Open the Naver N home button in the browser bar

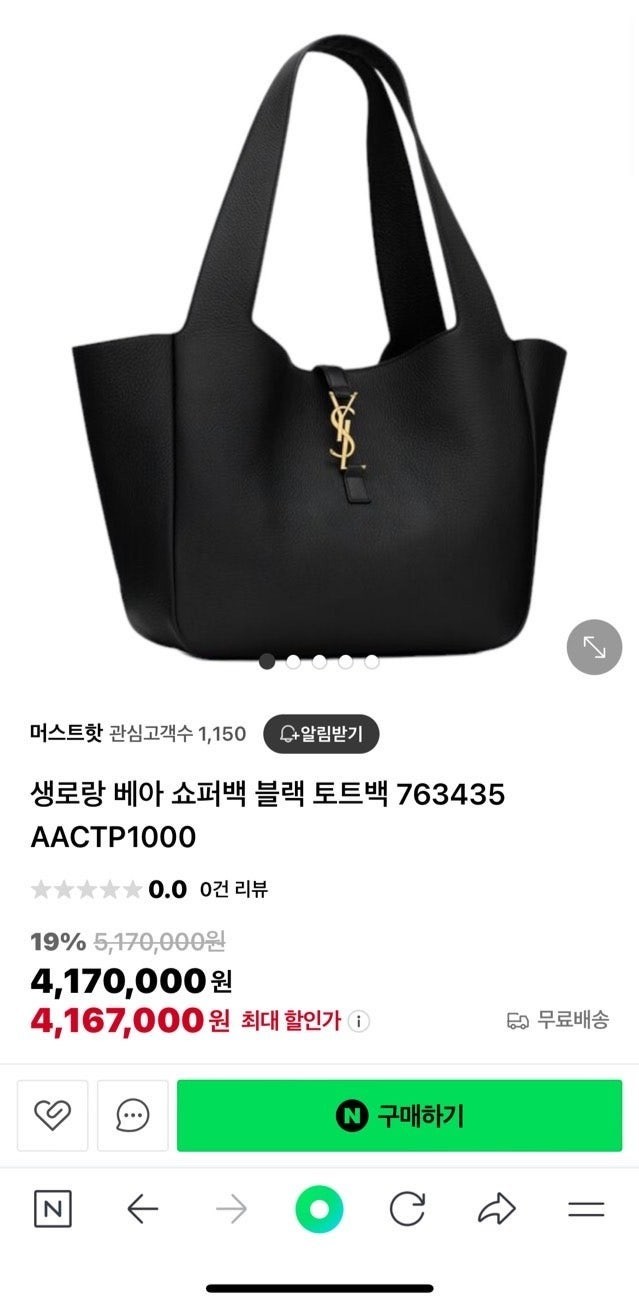[x=53, y=1210]
